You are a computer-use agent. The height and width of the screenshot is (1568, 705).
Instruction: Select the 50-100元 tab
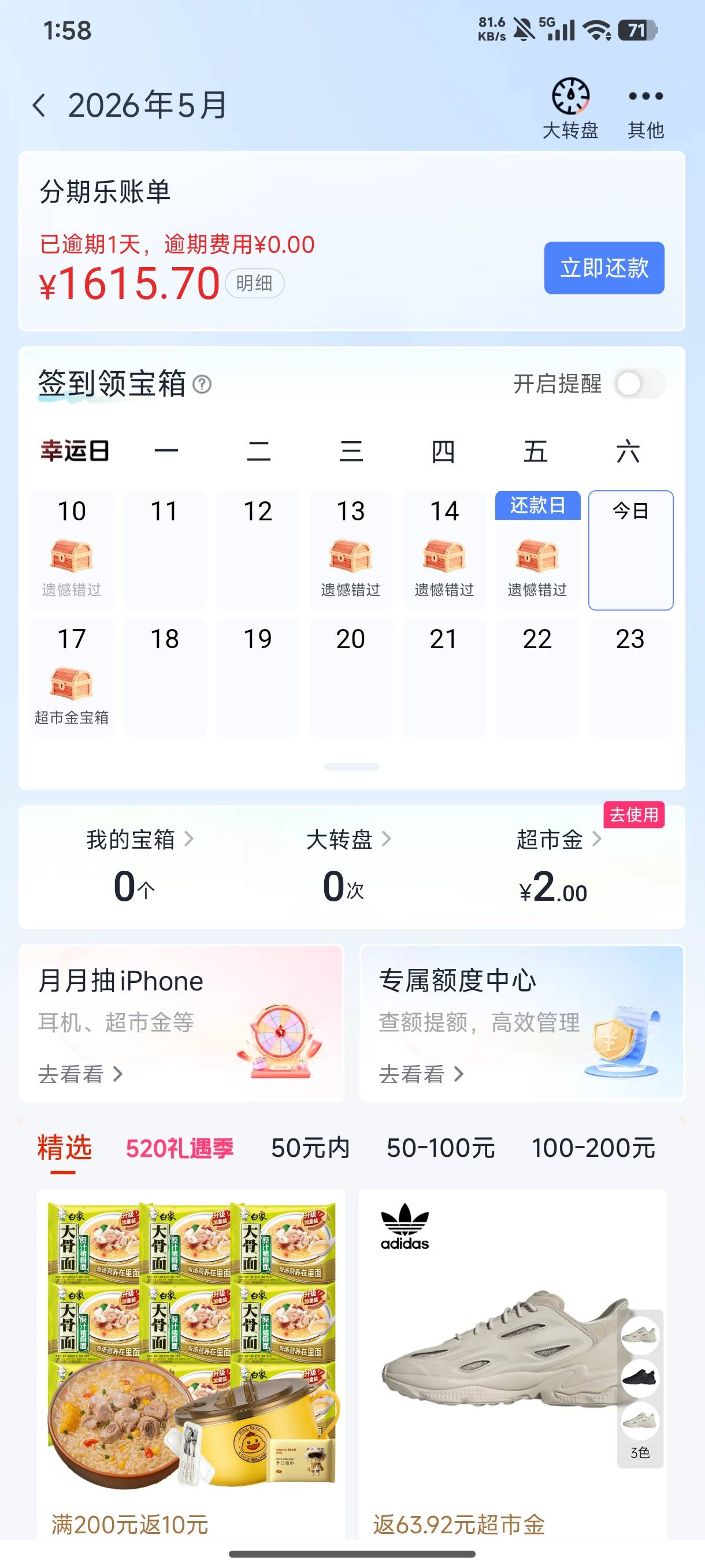[x=440, y=1149]
